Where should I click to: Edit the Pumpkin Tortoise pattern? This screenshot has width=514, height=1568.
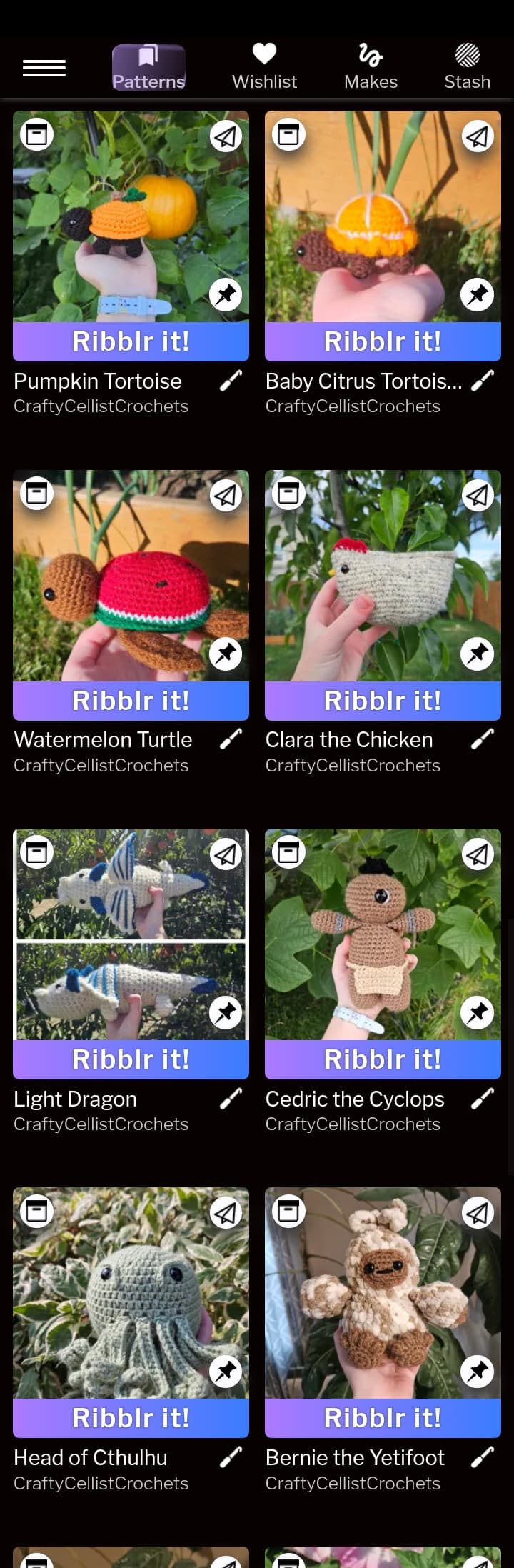click(x=231, y=381)
